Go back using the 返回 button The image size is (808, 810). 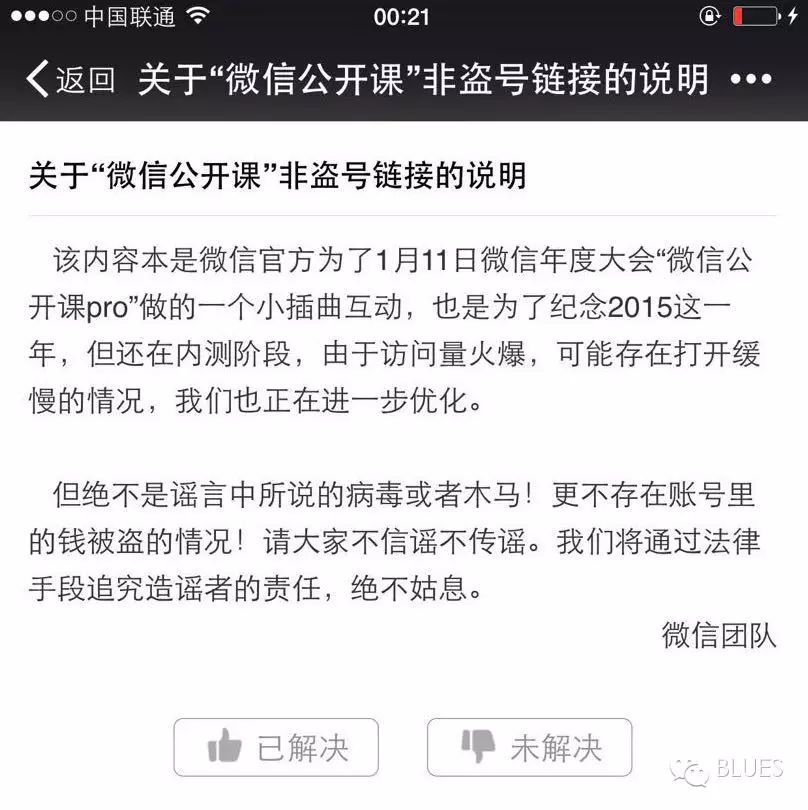70,79
